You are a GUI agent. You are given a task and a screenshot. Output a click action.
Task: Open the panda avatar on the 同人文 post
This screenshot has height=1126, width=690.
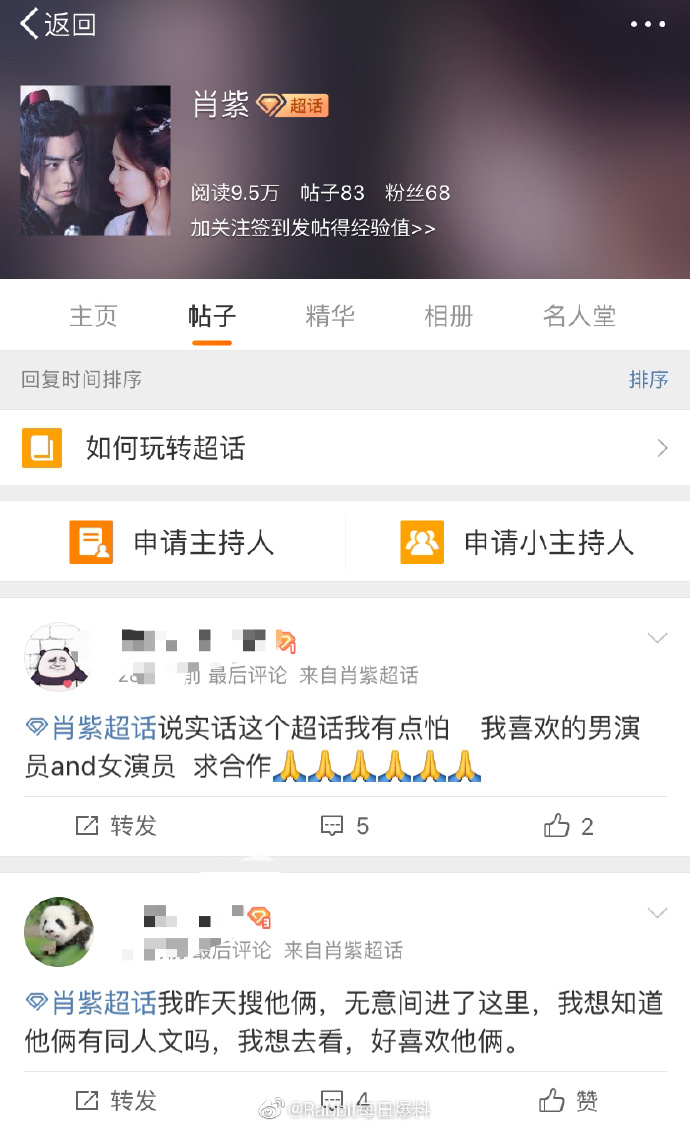[58, 931]
